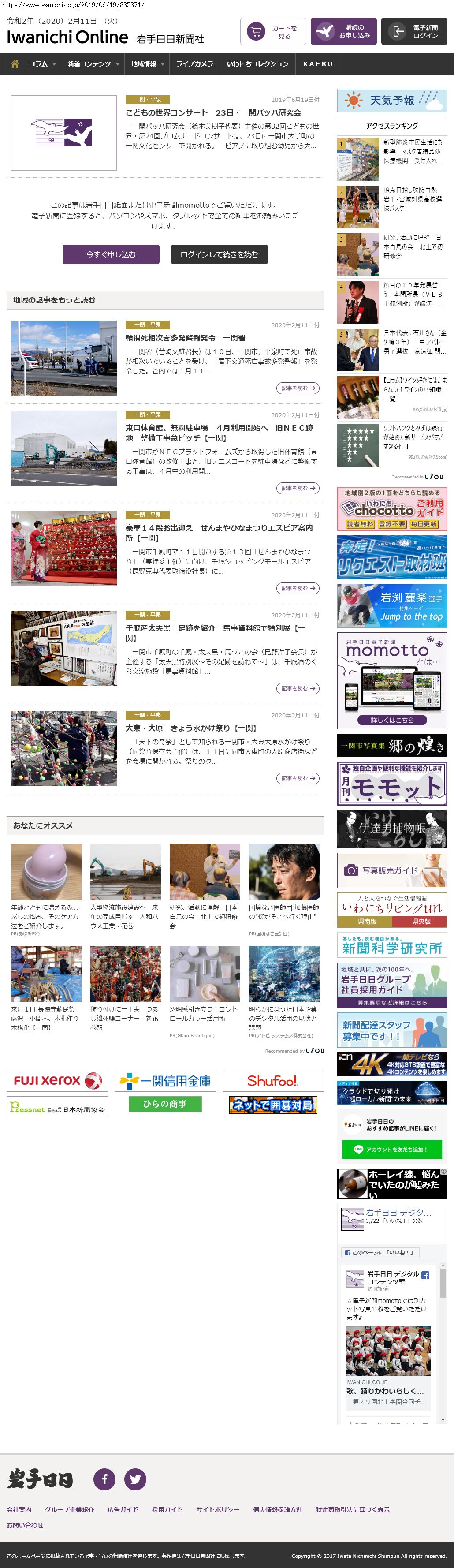454x1568 pixels.
Task: Open the 大東・大原 きょう水かけ祭り article title
Action: 190,728
